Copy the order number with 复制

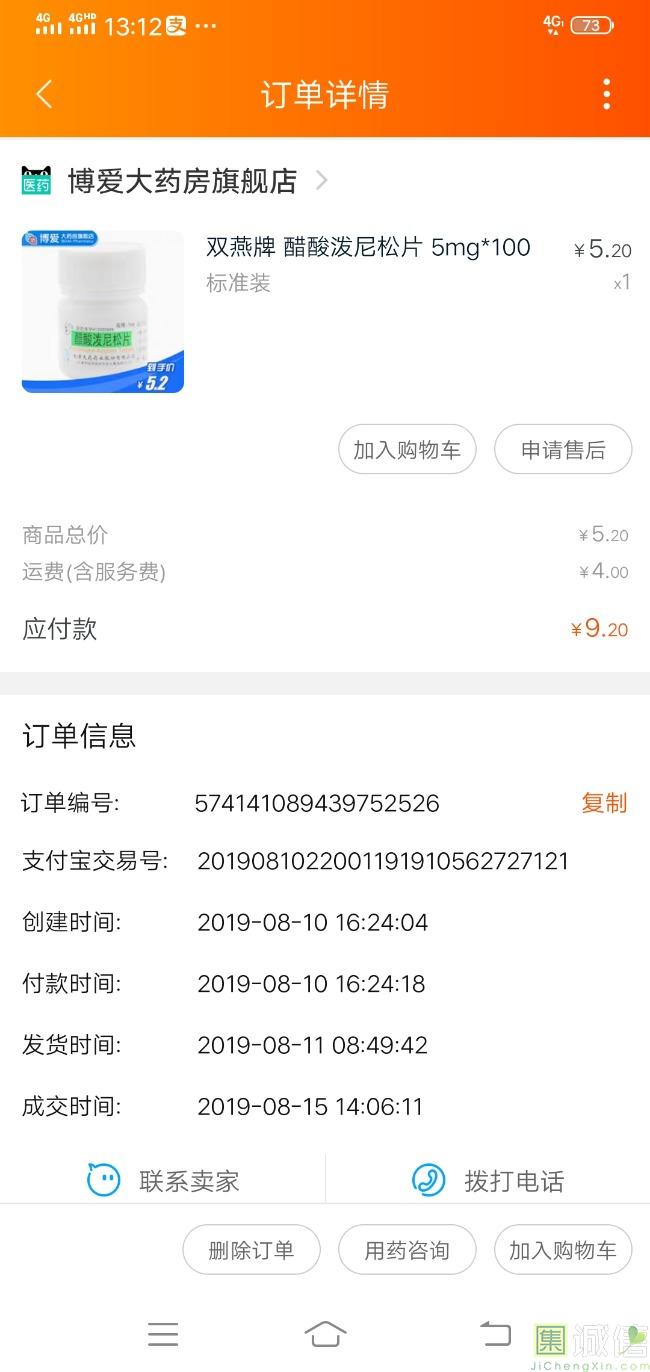click(604, 803)
